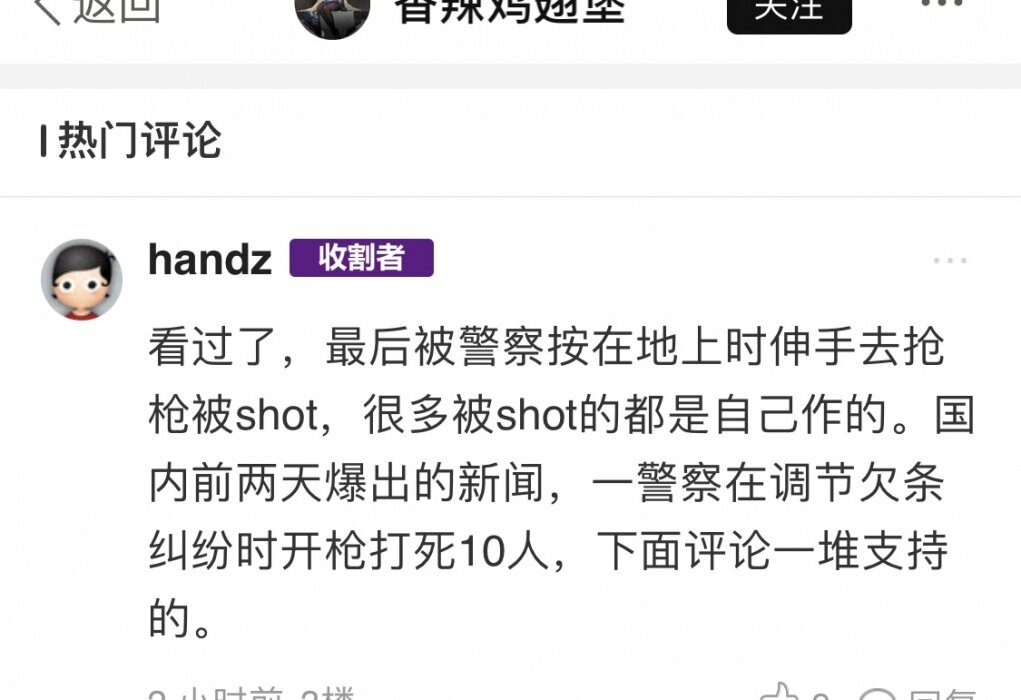Open the top-right overflow menu
This screenshot has height=700, width=1021.
[x=940, y=6]
